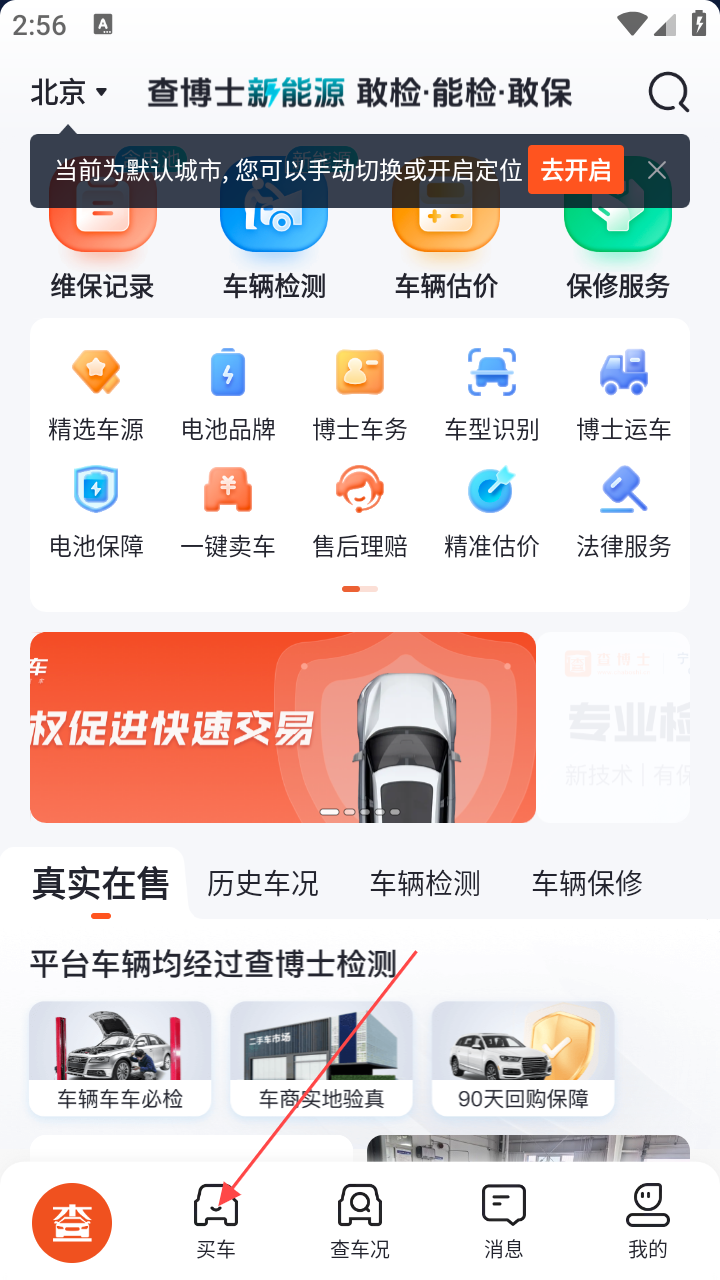The width and height of the screenshot is (720, 1280).
Task: Select 博士运车 shortcut
Action: 624,395
